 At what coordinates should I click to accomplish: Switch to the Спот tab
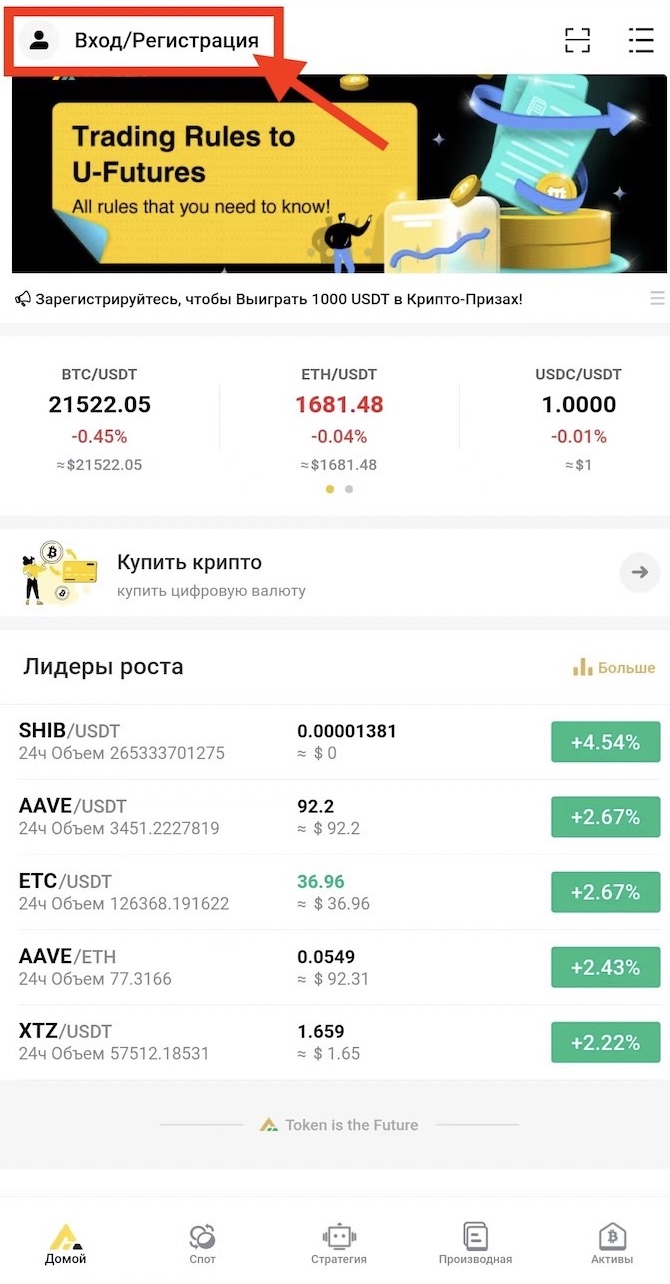coord(203,1243)
